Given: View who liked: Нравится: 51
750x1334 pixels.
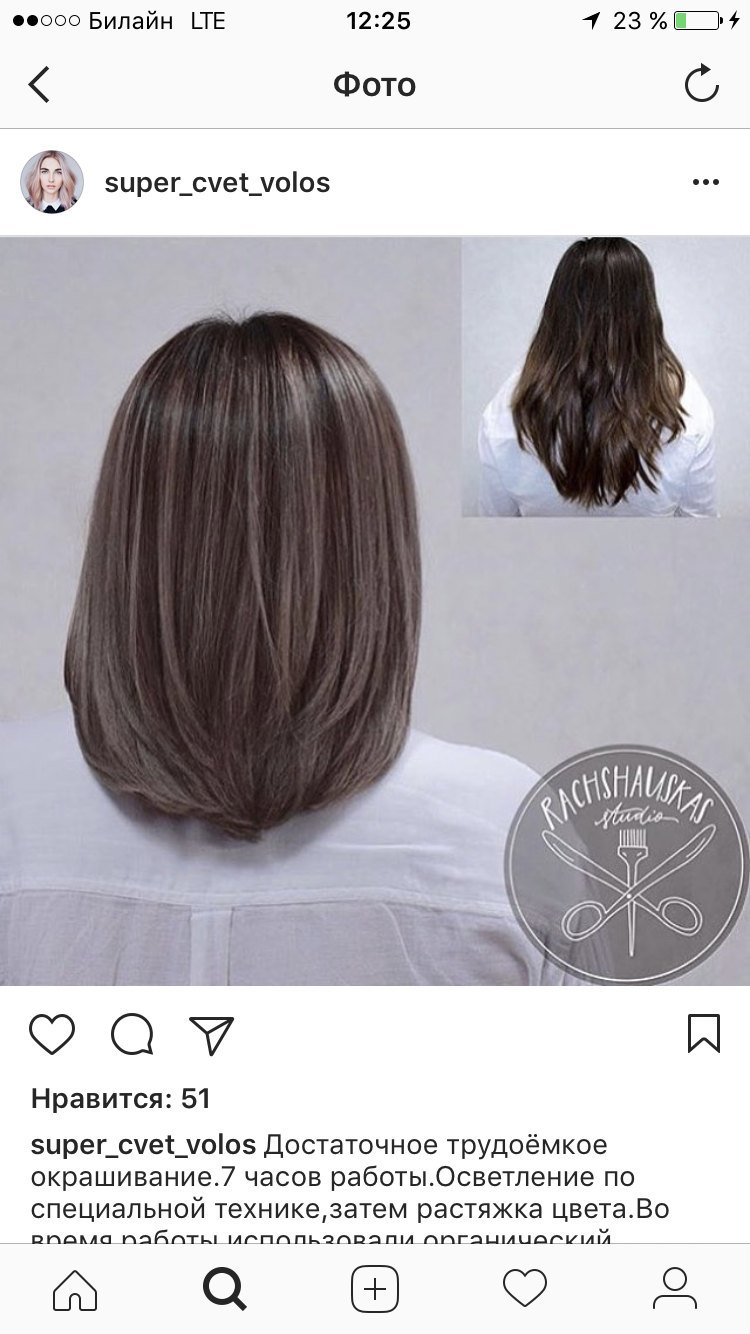Looking at the screenshot, I should [x=121, y=1099].
